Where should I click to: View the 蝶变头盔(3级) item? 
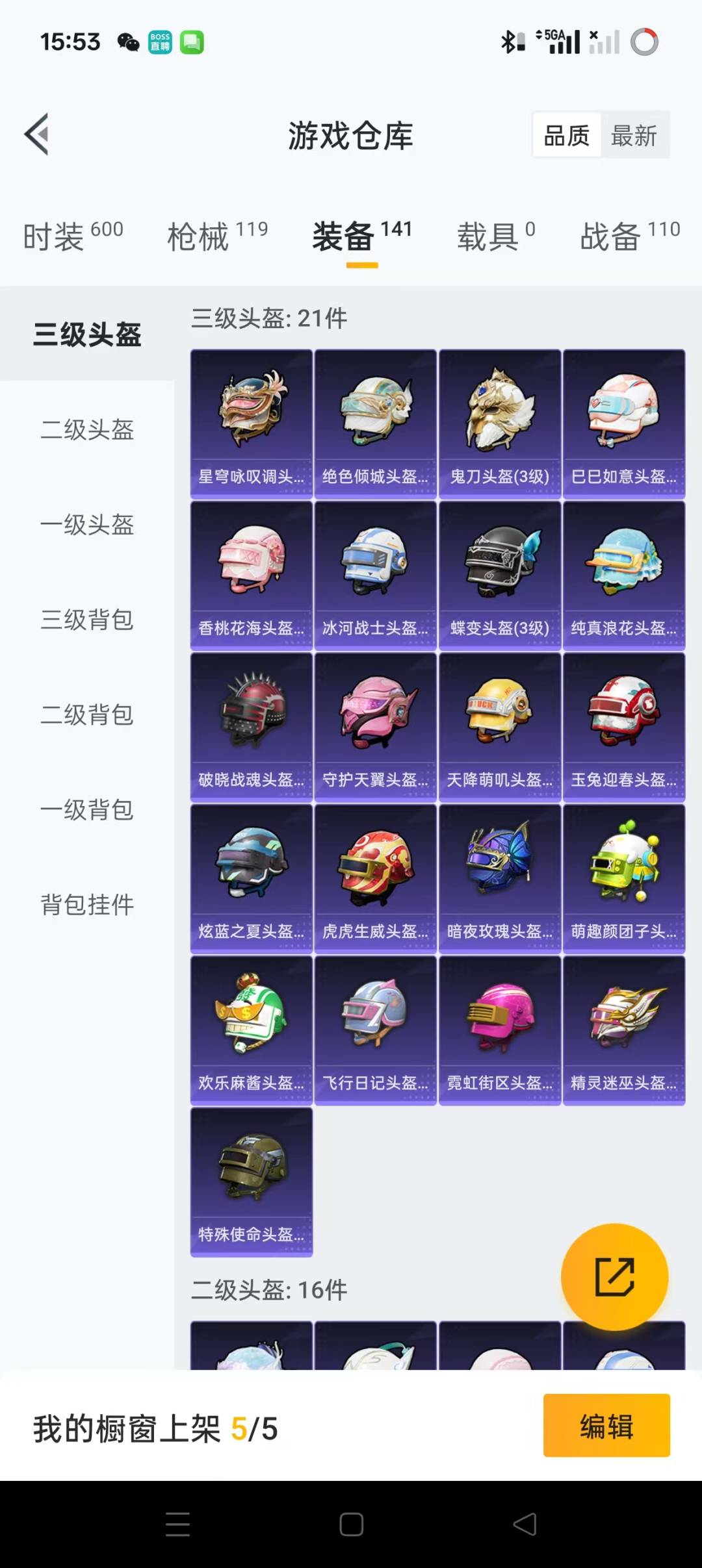[500, 575]
